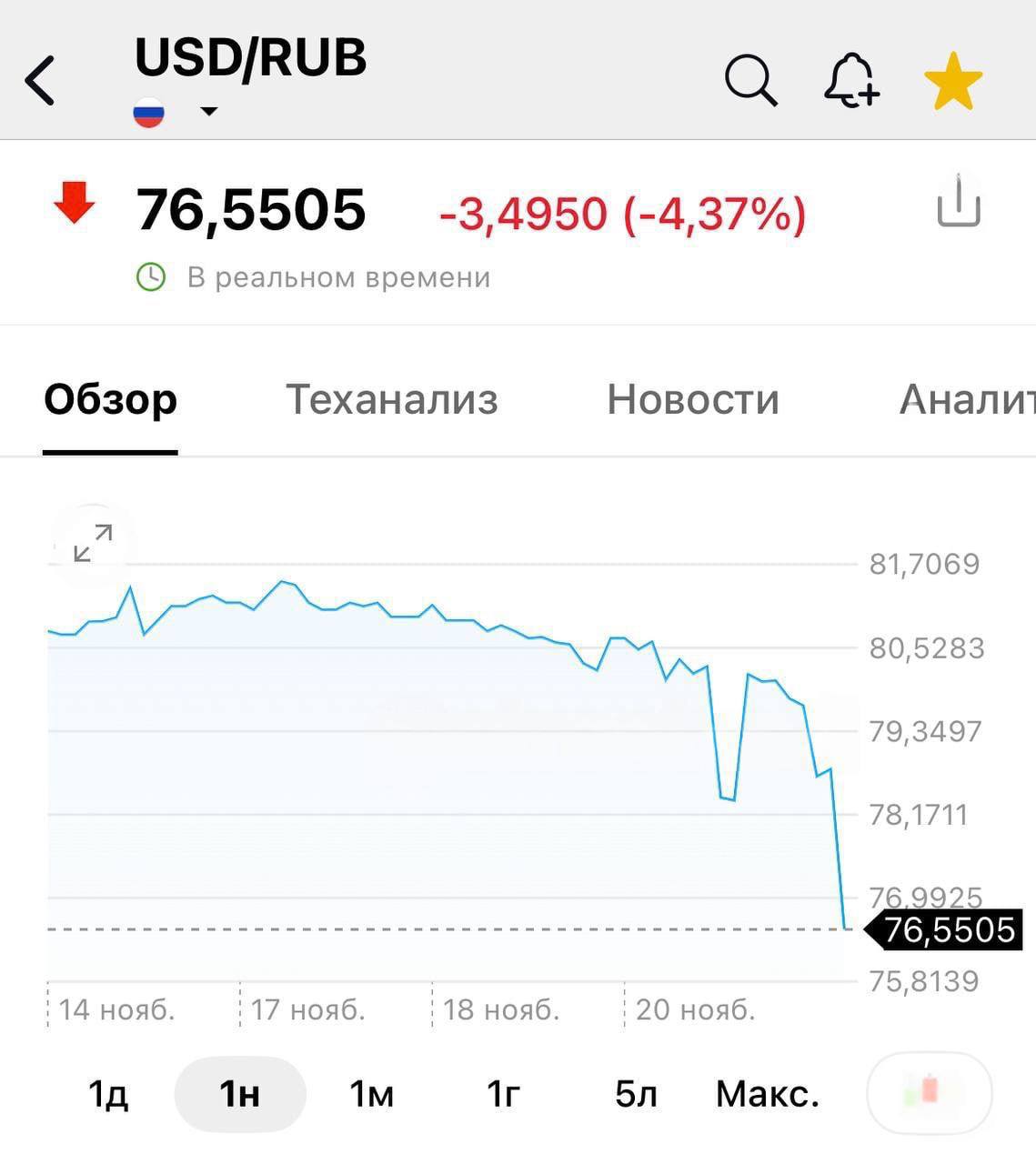Show the 1м chart period

click(x=372, y=1094)
